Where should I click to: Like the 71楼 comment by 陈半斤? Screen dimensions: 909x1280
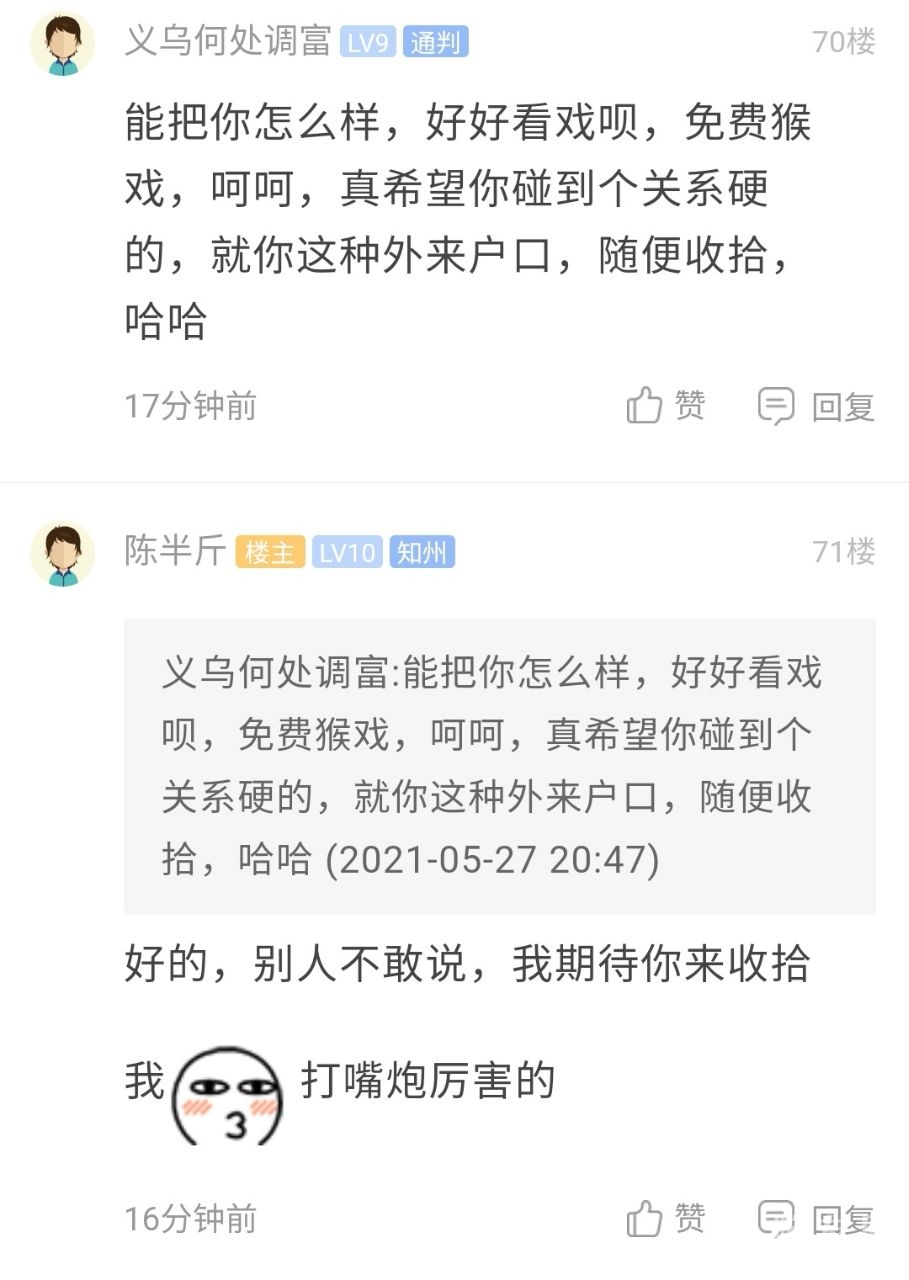pos(666,1218)
